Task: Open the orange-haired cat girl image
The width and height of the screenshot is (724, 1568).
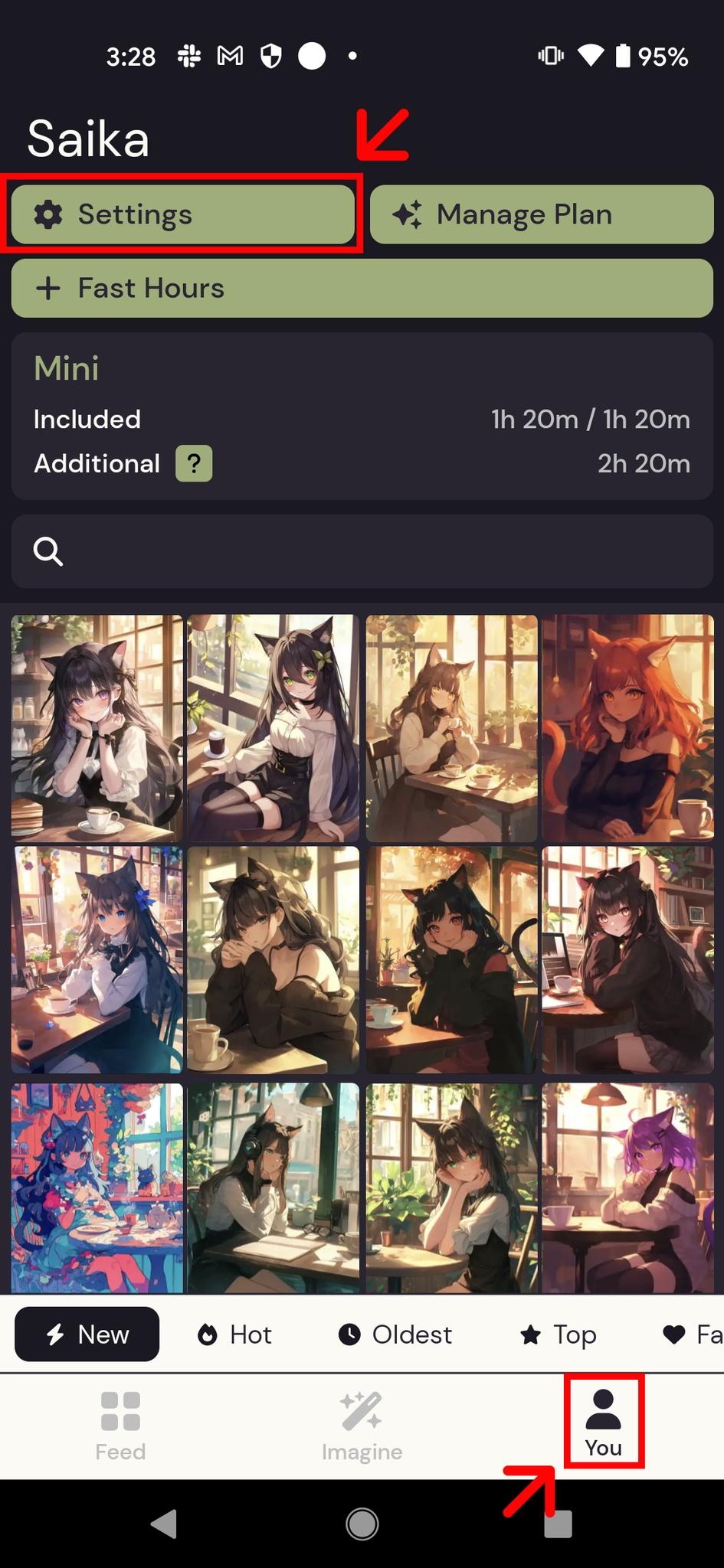Action: pyautogui.click(x=627, y=727)
